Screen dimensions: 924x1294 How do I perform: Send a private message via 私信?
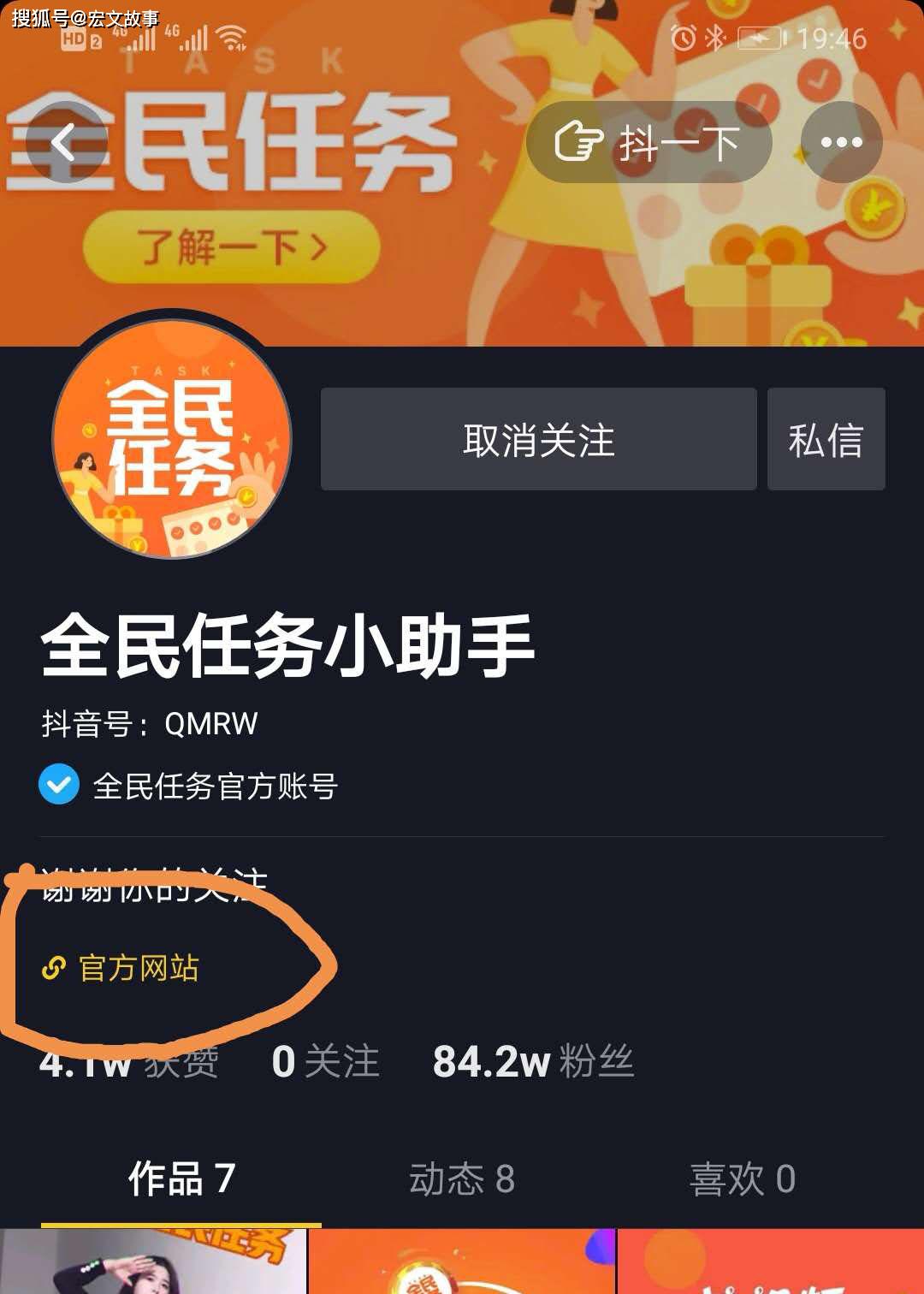click(x=826, y=439)
